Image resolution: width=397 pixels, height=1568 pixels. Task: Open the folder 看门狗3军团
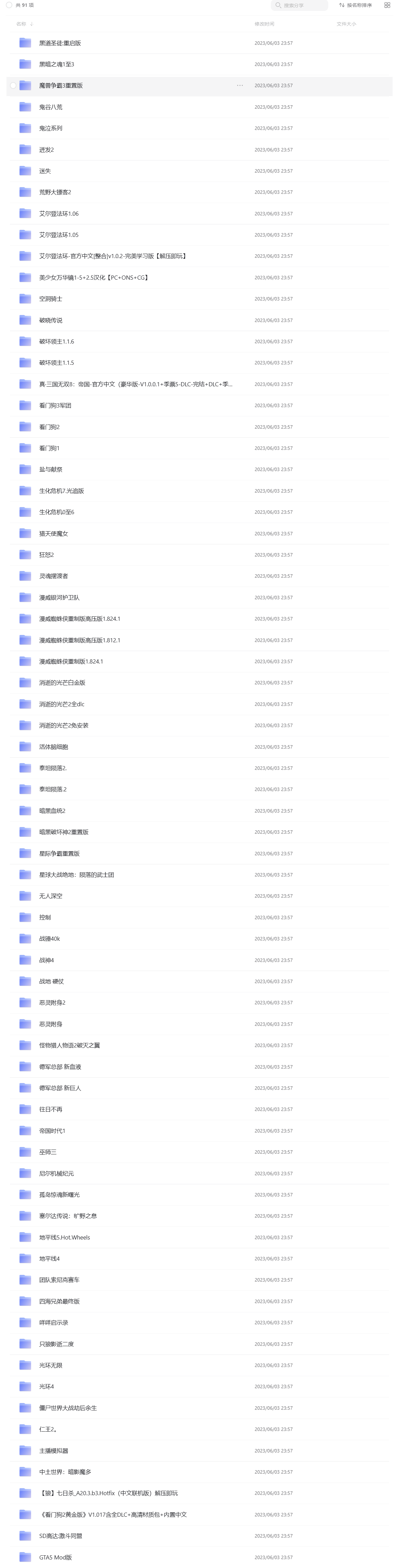coord(55,405)
